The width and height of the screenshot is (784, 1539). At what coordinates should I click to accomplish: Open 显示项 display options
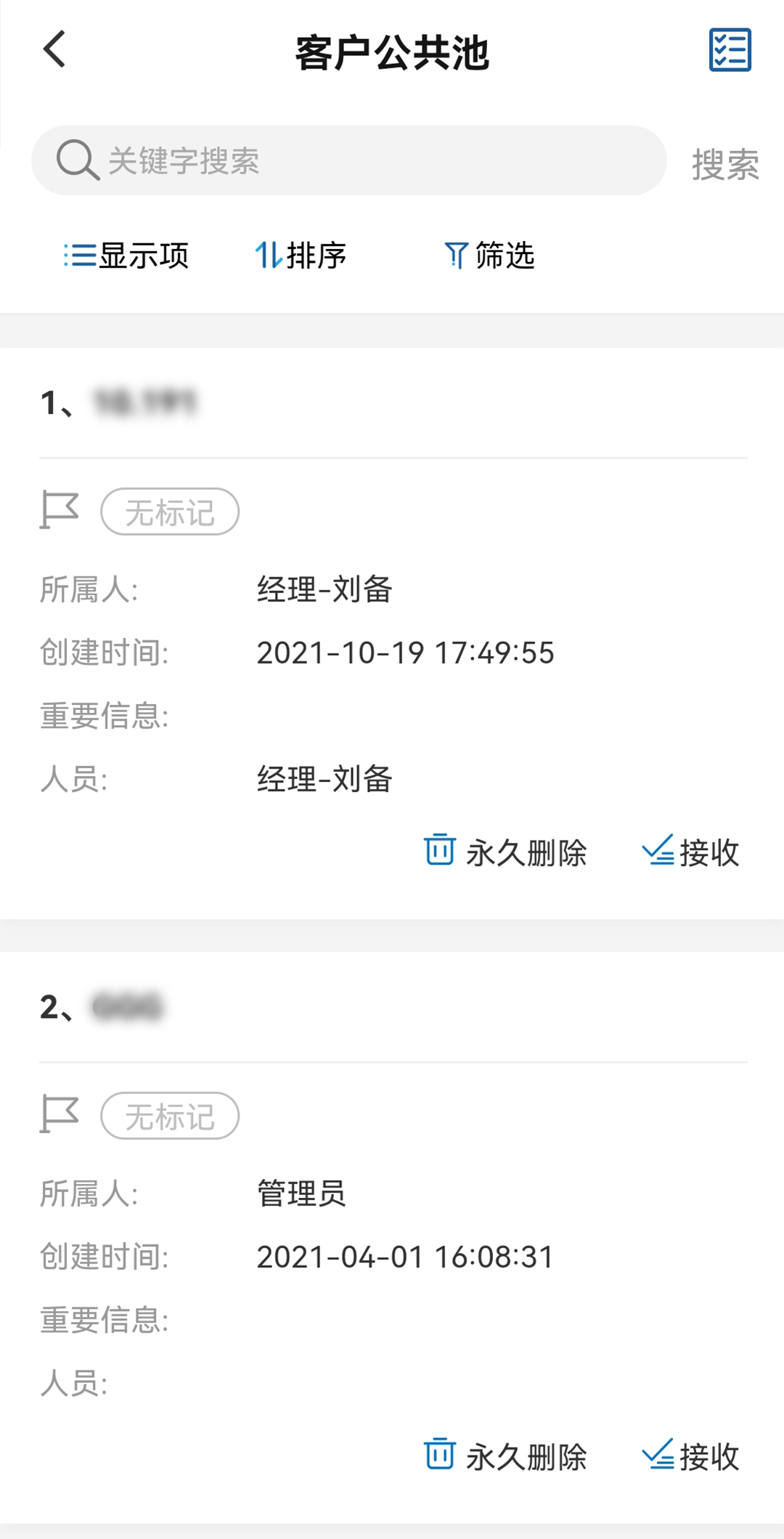(x=127, y=256)
